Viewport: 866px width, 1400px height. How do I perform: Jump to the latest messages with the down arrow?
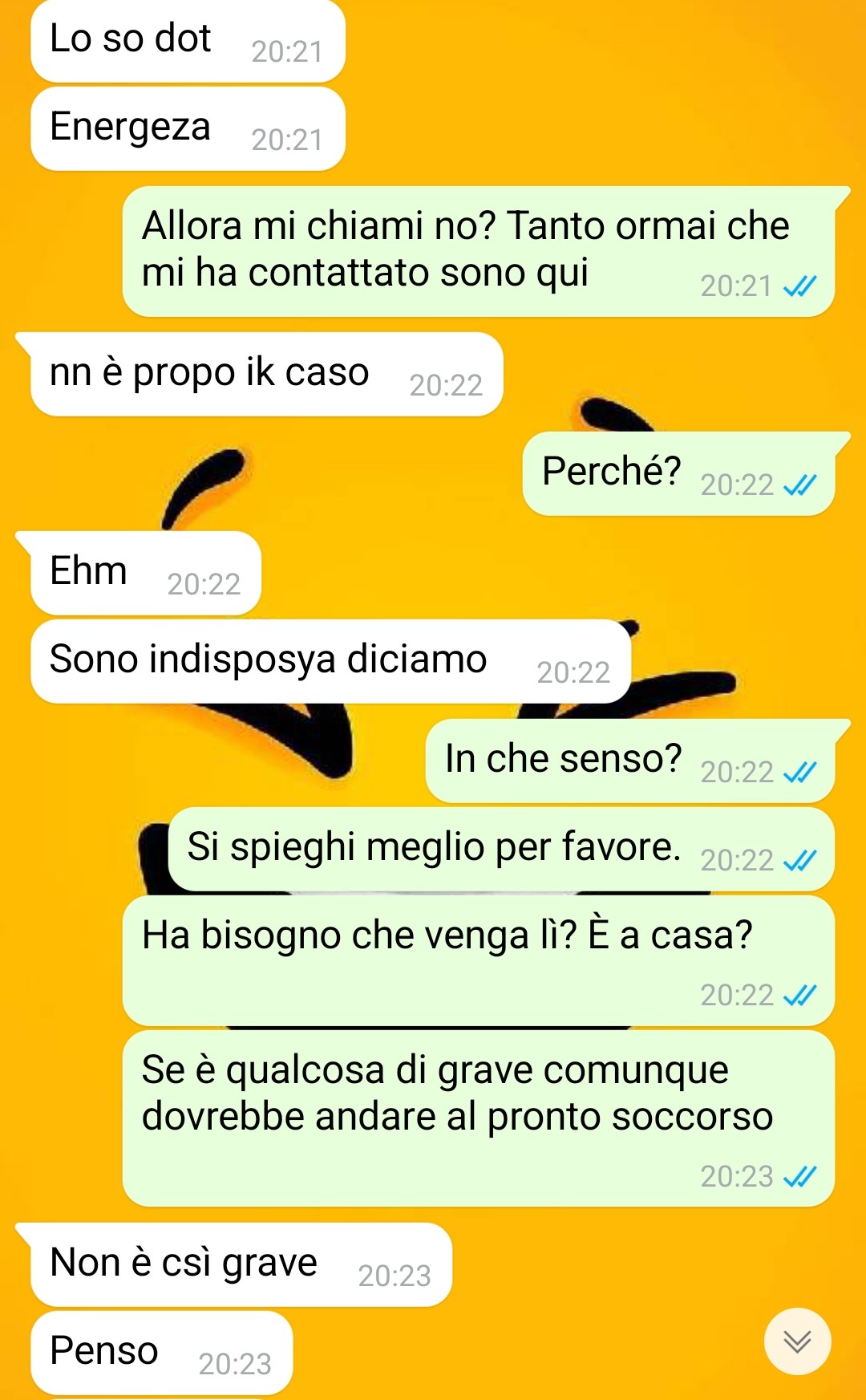pos(797,1341)
